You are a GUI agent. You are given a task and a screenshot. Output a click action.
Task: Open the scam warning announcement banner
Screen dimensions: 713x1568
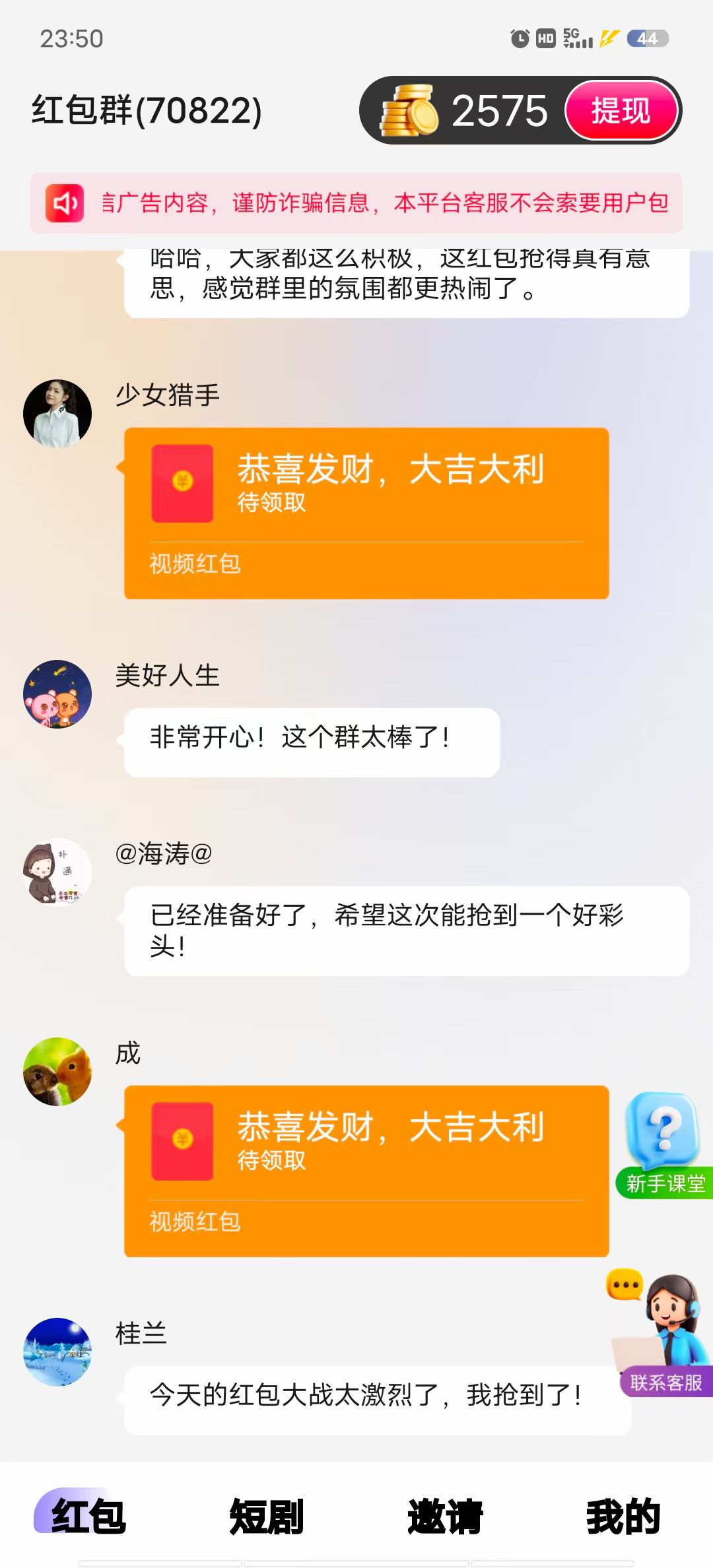click(356, 203)
